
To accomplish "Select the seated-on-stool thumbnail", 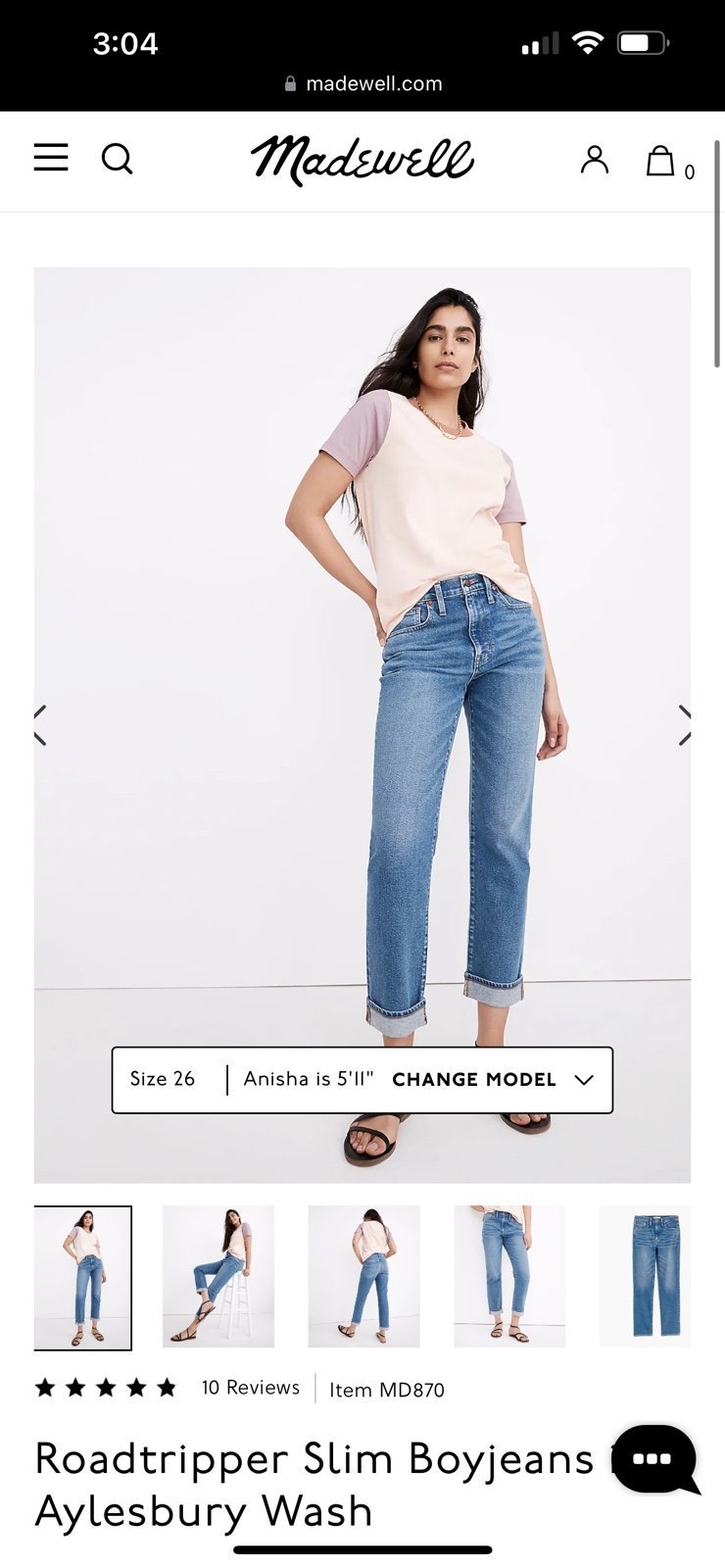I will (x=218, y=1276).
